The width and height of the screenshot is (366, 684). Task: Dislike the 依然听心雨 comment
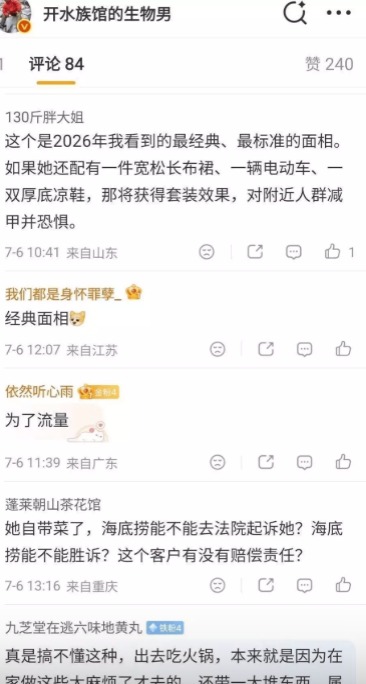[x=218, y=462]
